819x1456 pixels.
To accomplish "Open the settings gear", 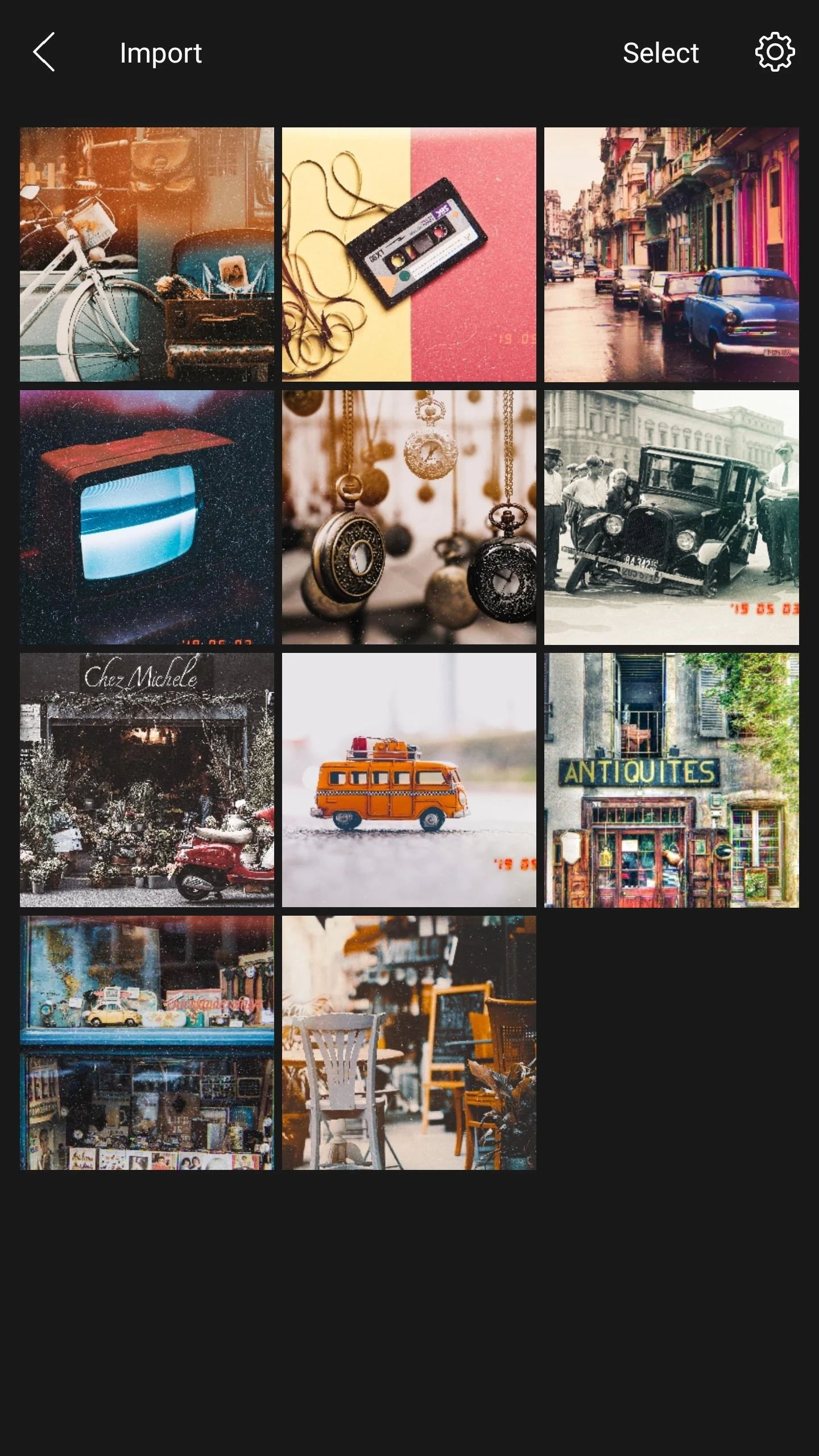I will [775, 52].
